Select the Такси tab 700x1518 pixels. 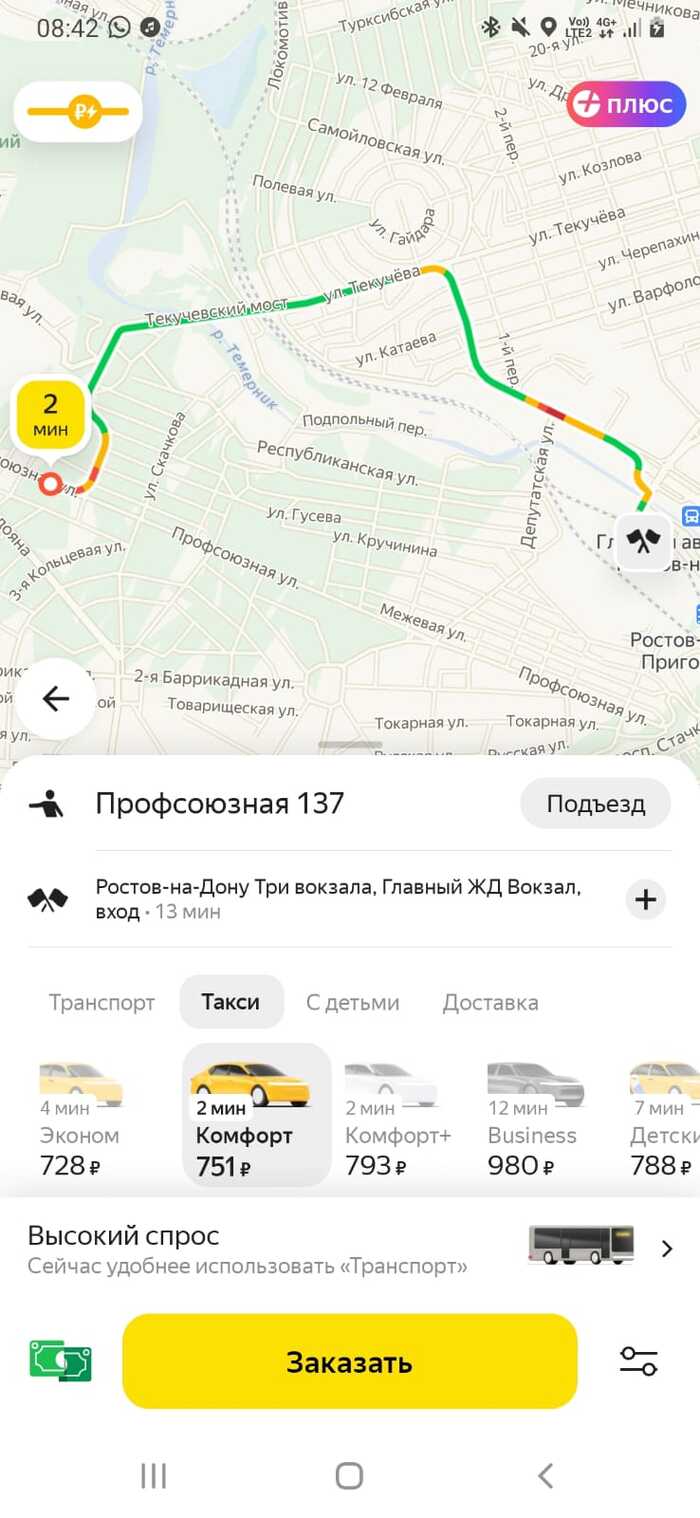pyautogui.click(x=231, y=1002)
